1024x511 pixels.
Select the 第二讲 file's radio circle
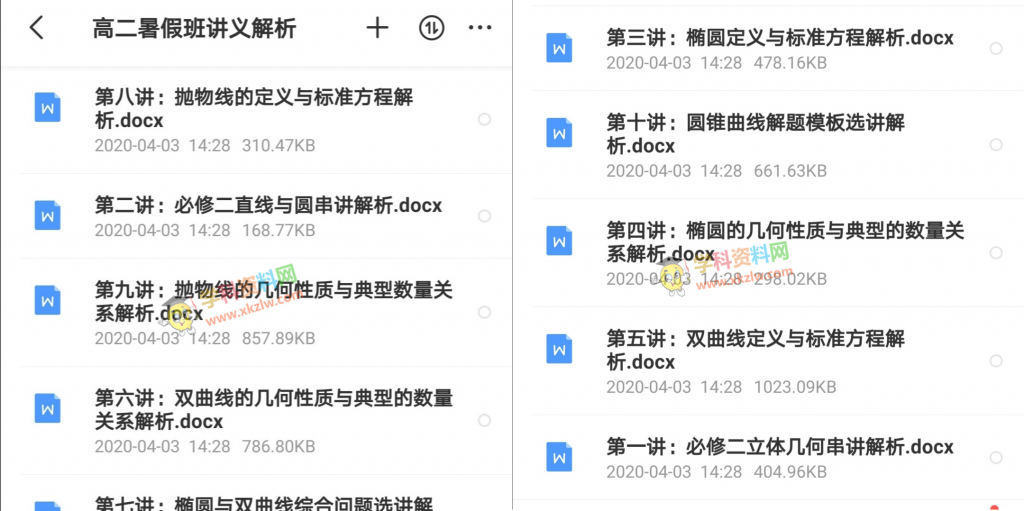484,216
